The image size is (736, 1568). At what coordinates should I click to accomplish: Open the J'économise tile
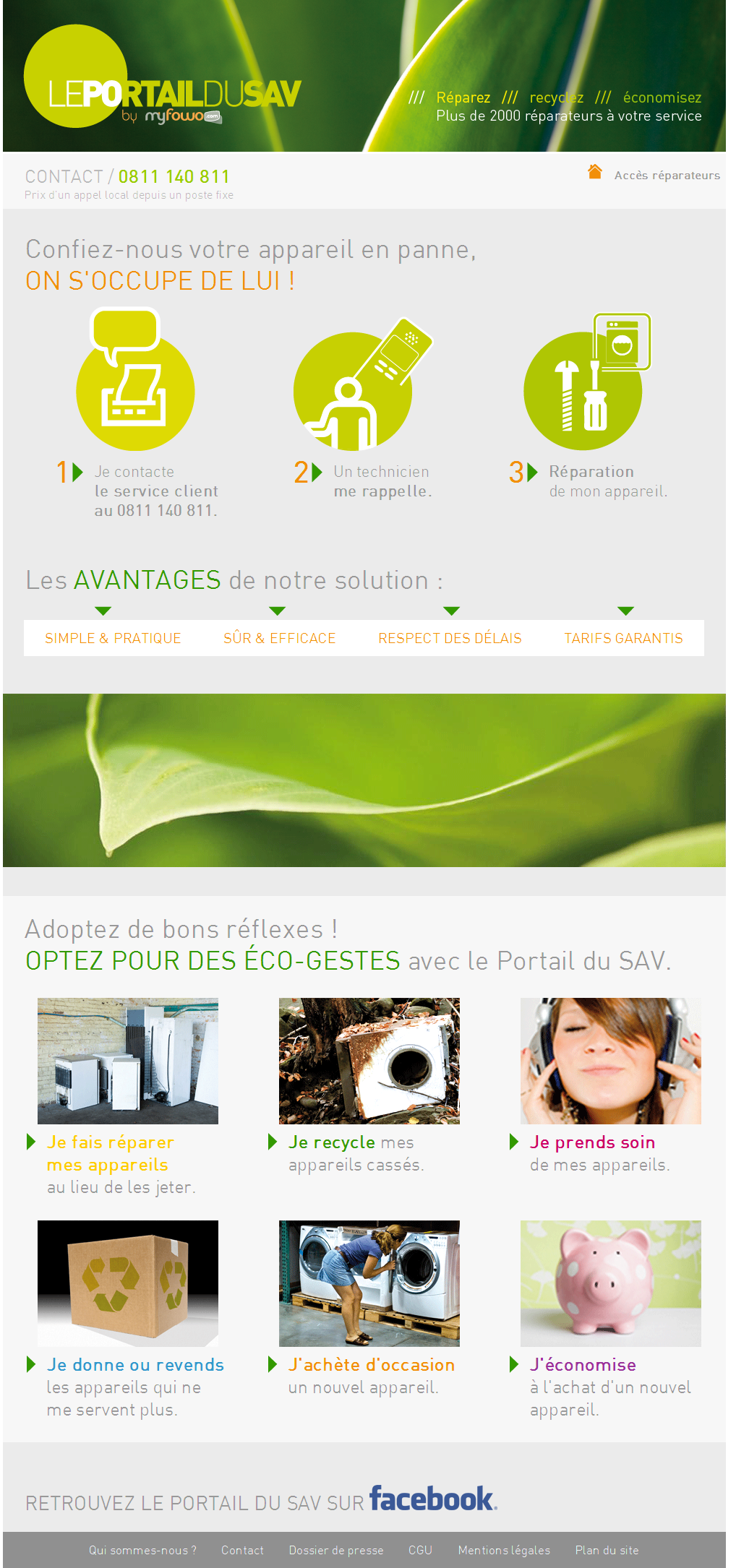point(611,1283)
